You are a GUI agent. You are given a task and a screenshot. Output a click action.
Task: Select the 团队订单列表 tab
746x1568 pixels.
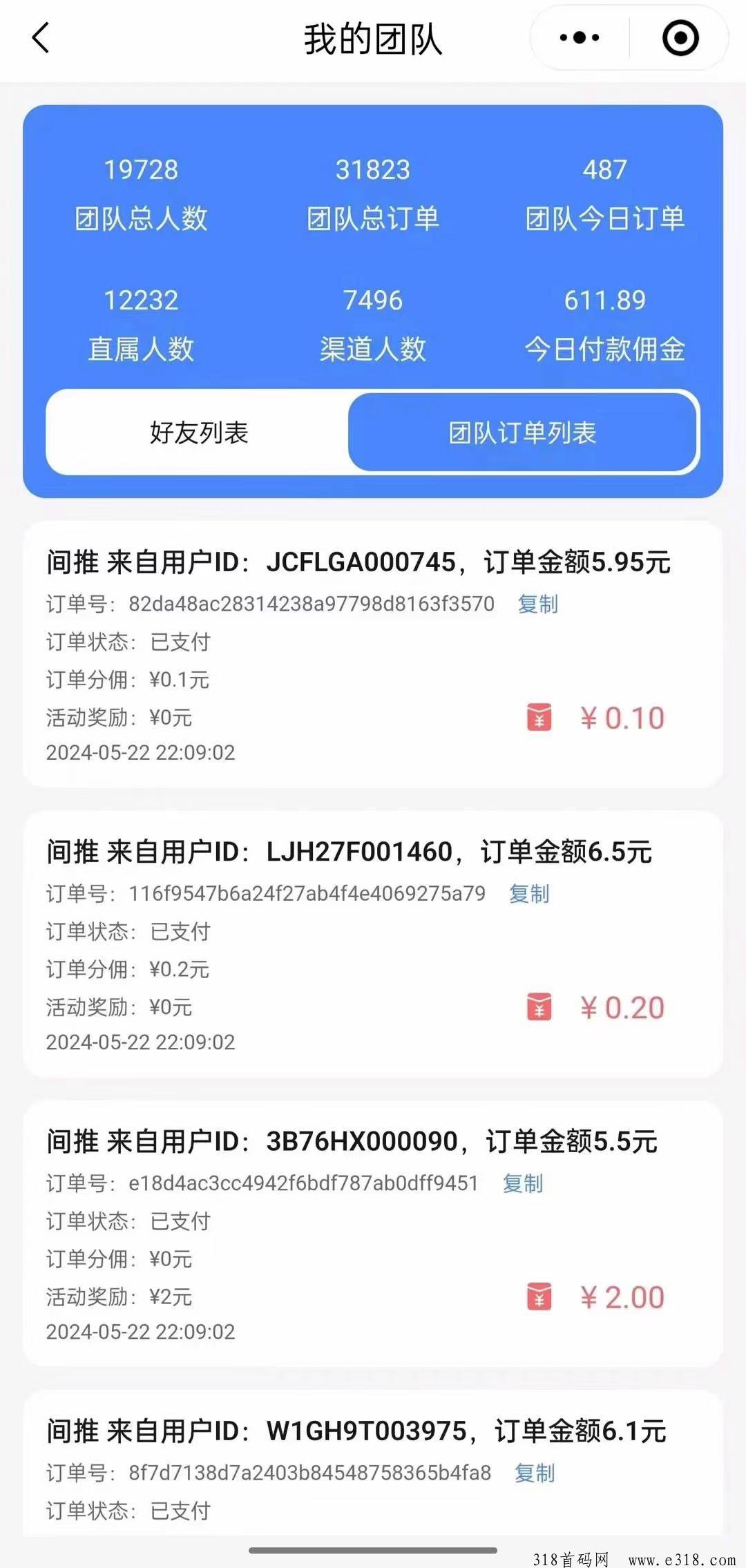click(x=523, y=432)
